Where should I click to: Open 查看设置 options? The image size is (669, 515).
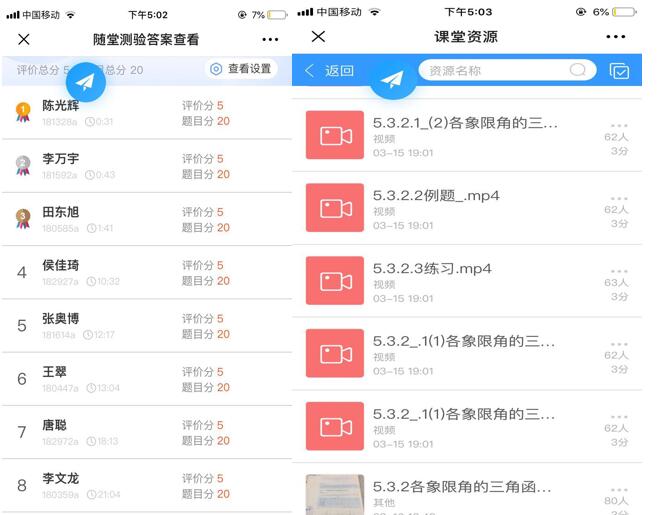240,69
